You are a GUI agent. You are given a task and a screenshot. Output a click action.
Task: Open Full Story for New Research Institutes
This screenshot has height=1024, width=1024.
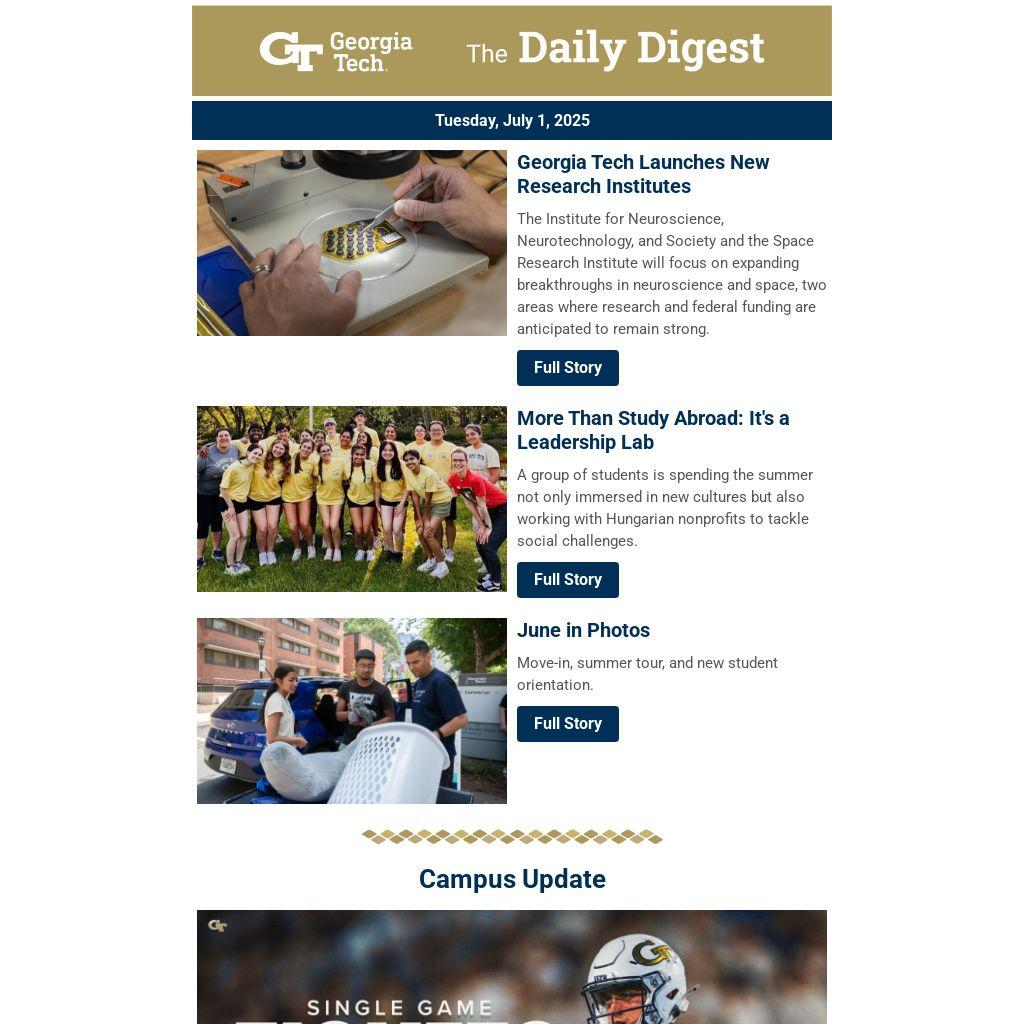click(x=567, y=368)
